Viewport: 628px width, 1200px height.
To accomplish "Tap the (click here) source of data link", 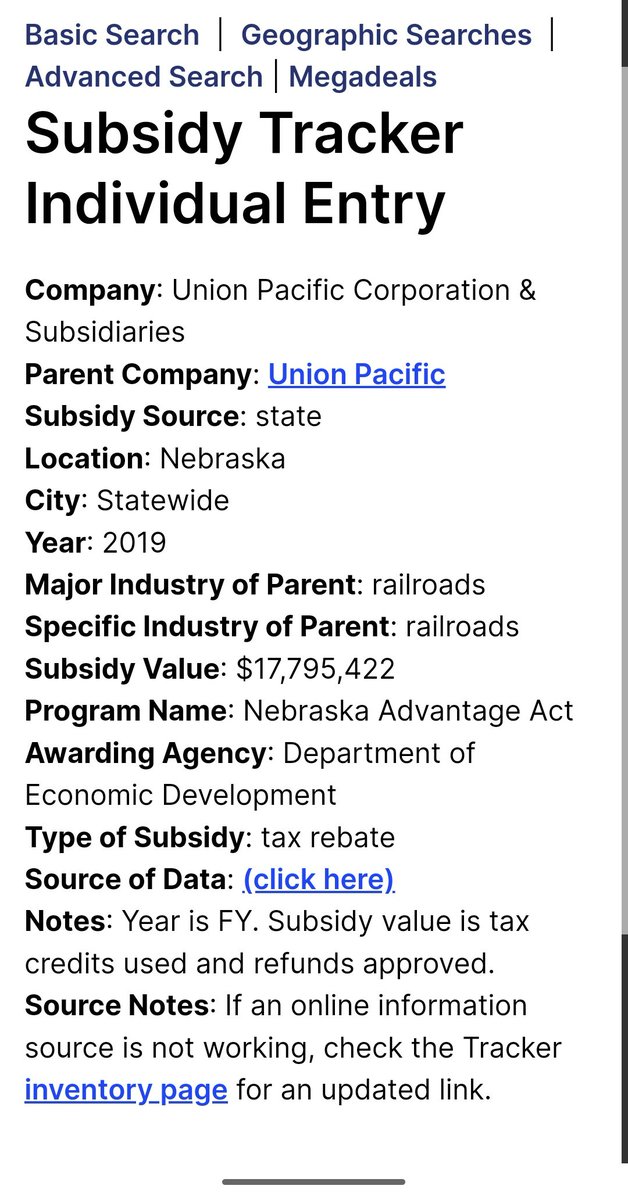I will coord(319,880).
